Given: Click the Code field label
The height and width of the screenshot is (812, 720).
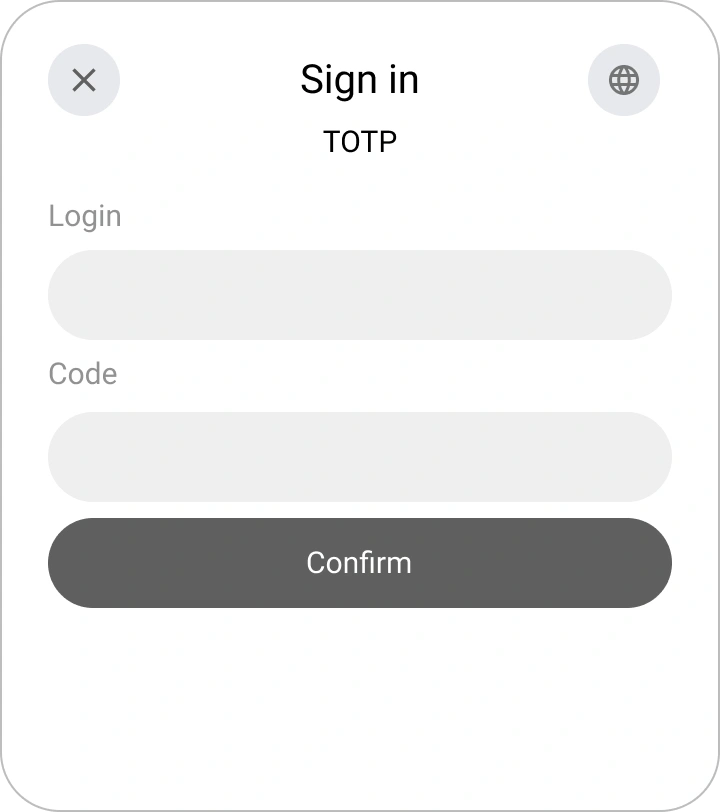Looking at the screenshot, I should tap(82, 374).
